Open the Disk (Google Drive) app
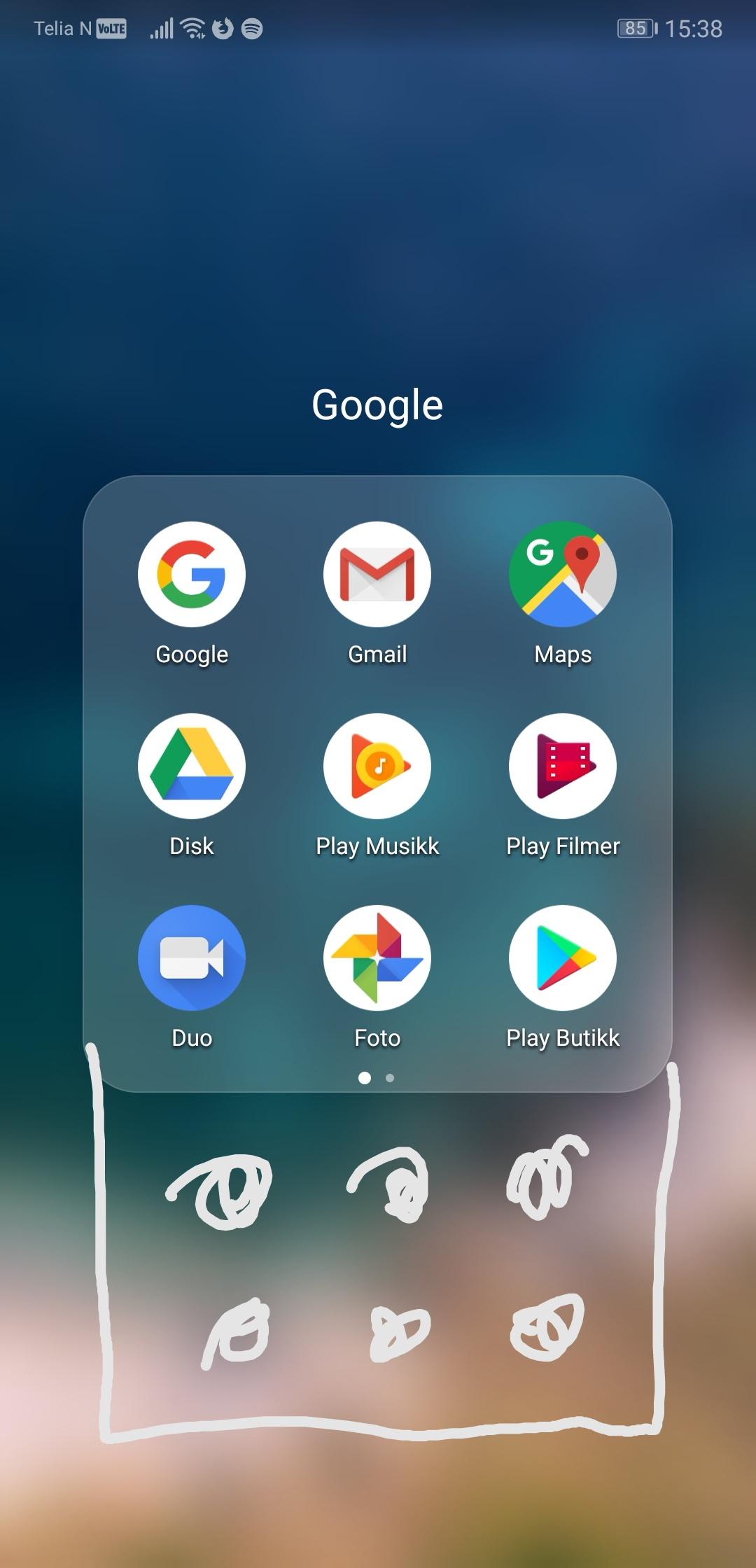Viewport: 756px width, 1568px height. [190, 766]
